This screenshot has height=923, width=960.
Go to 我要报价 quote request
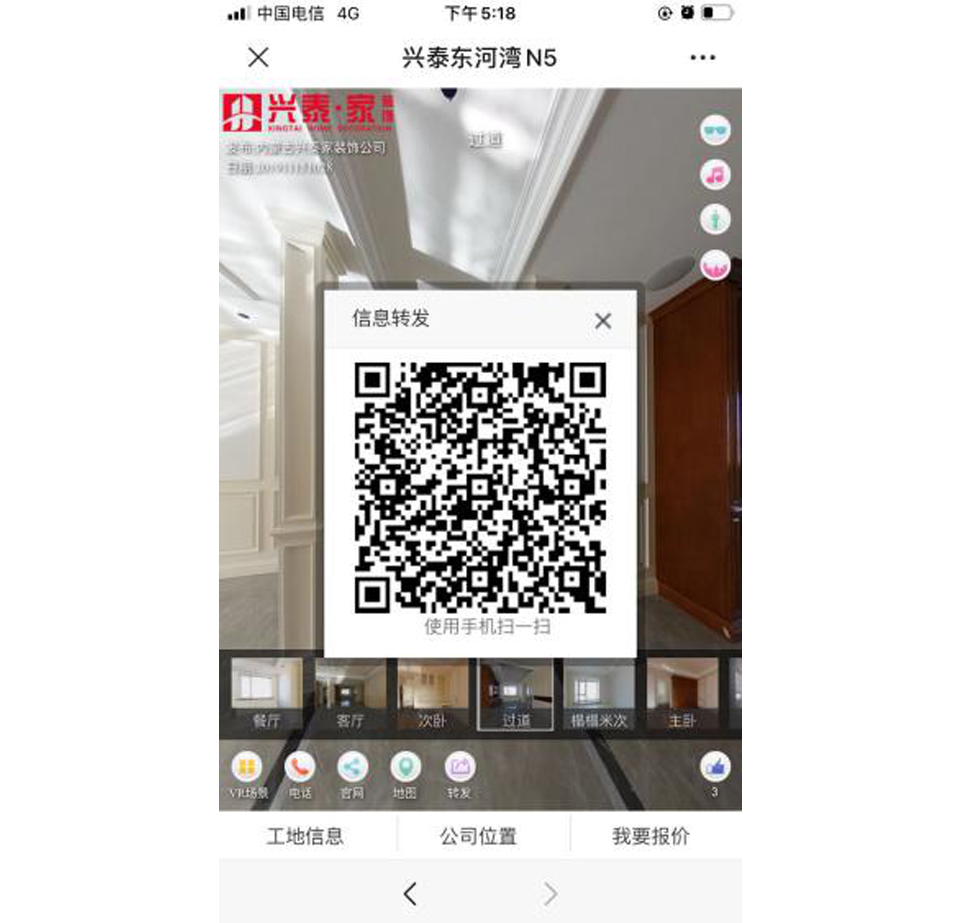tap(651, 836)
